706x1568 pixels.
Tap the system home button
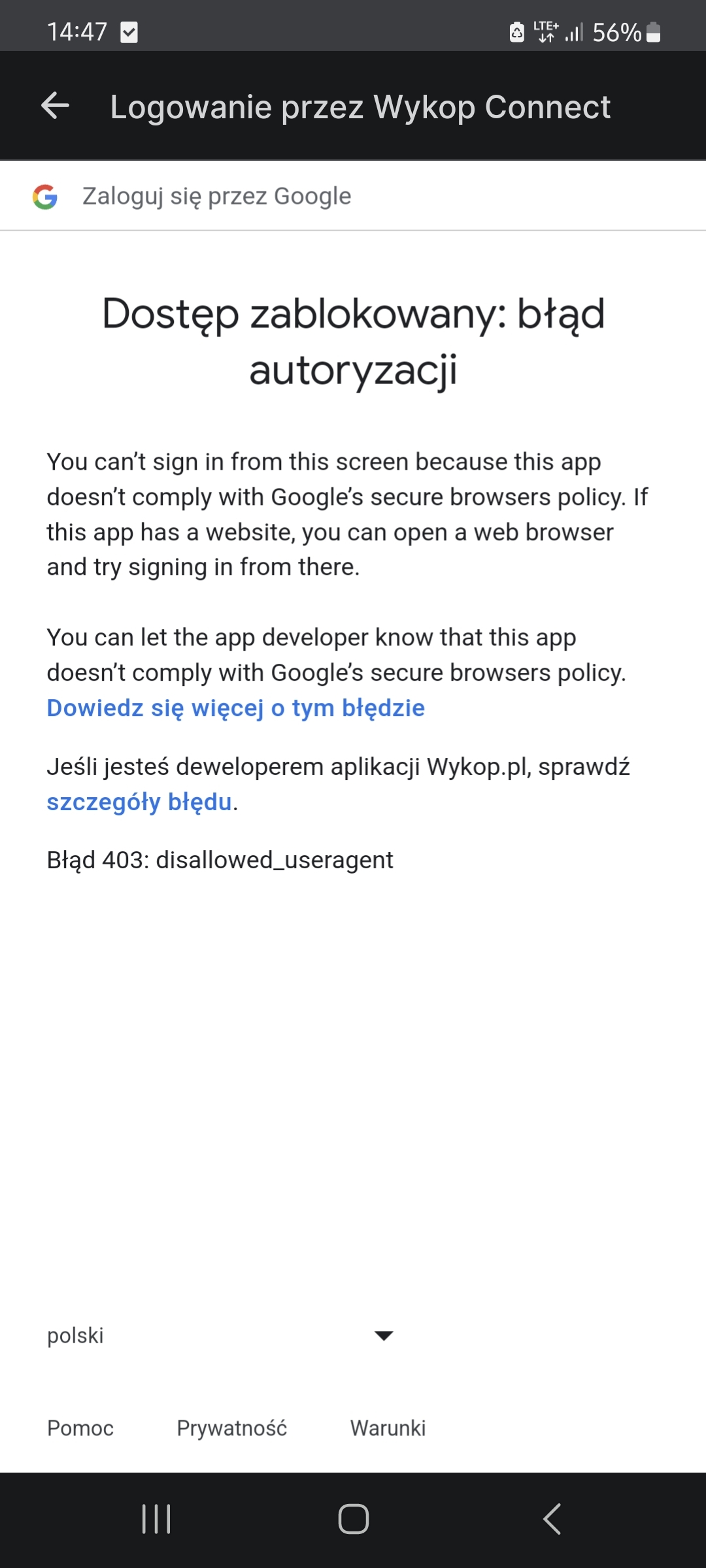pos(353,1519)
